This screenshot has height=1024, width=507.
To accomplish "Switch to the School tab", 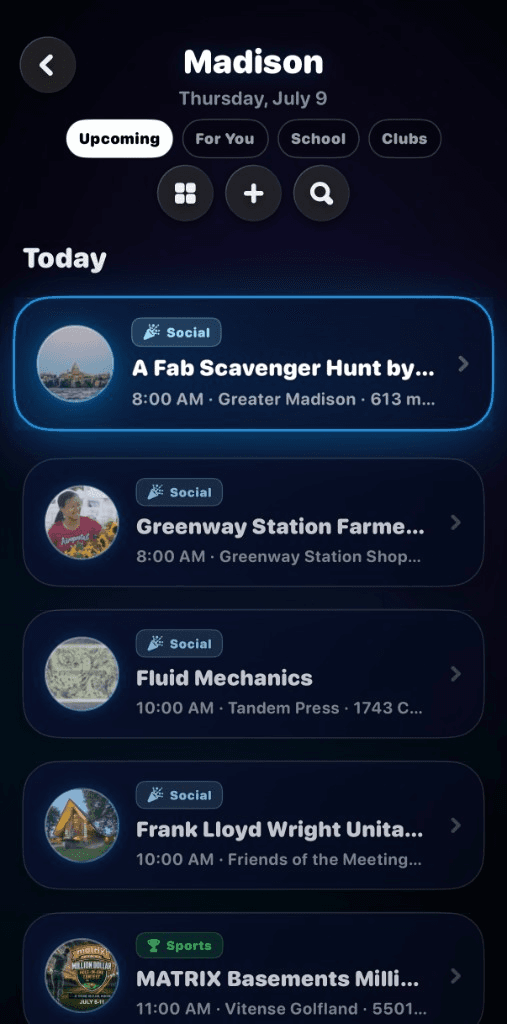I will click(x=318, y=138).
